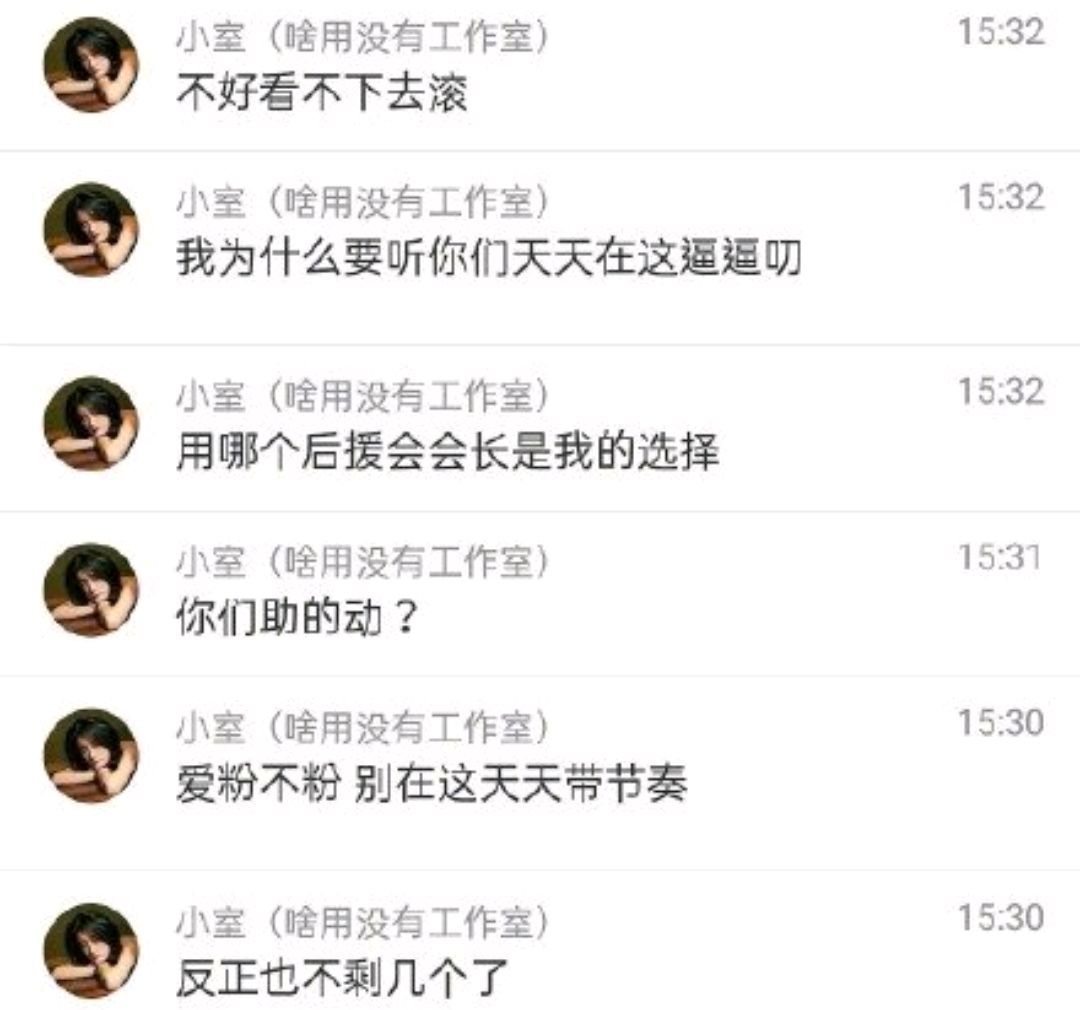Open the message "爱粉不粉 别在这天天带节奏"
The height and width of the screenshot is (1010, 1080).
pyautogui.click(x=431, y=786)
